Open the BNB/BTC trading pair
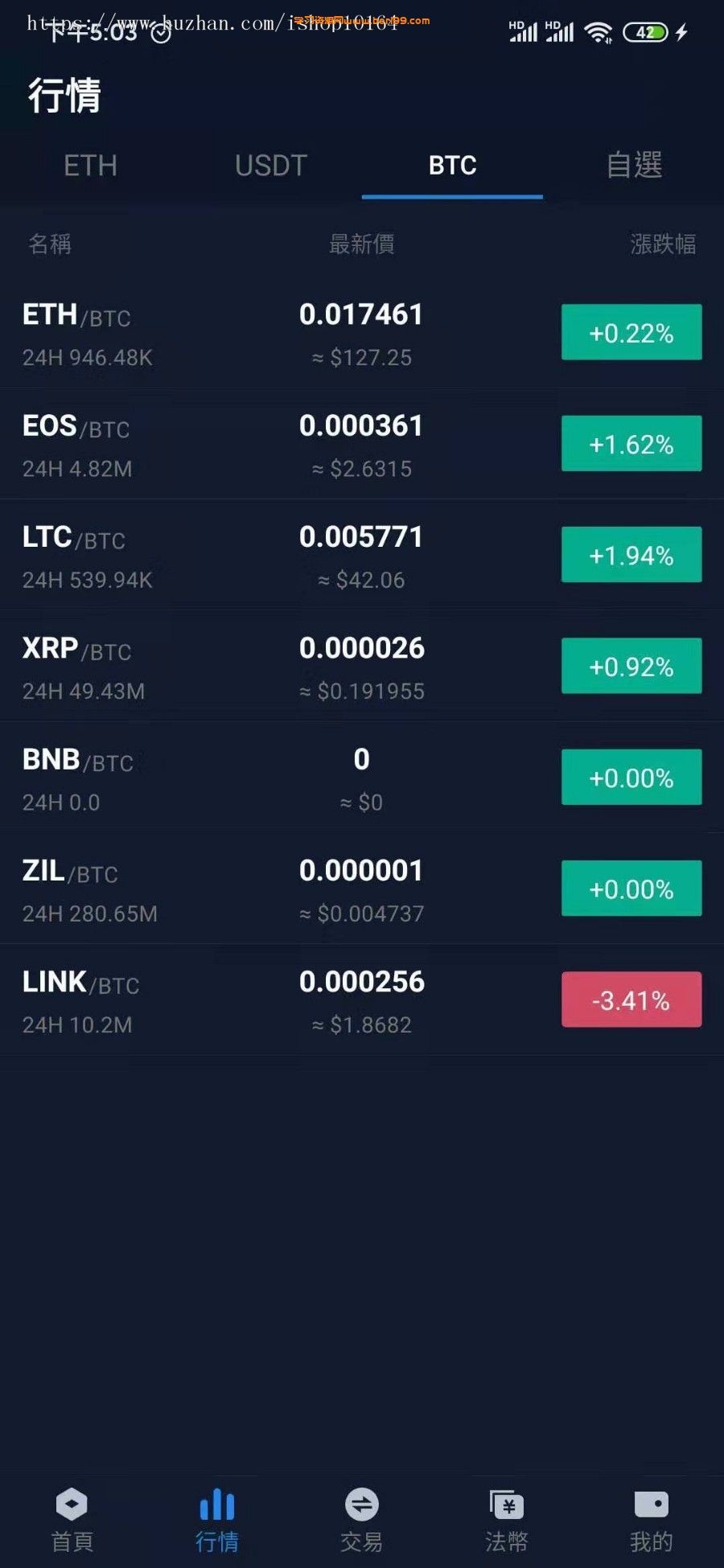The width and height of the screenshot is (724, 1568). pyautogui.click(x=362, y=777)
